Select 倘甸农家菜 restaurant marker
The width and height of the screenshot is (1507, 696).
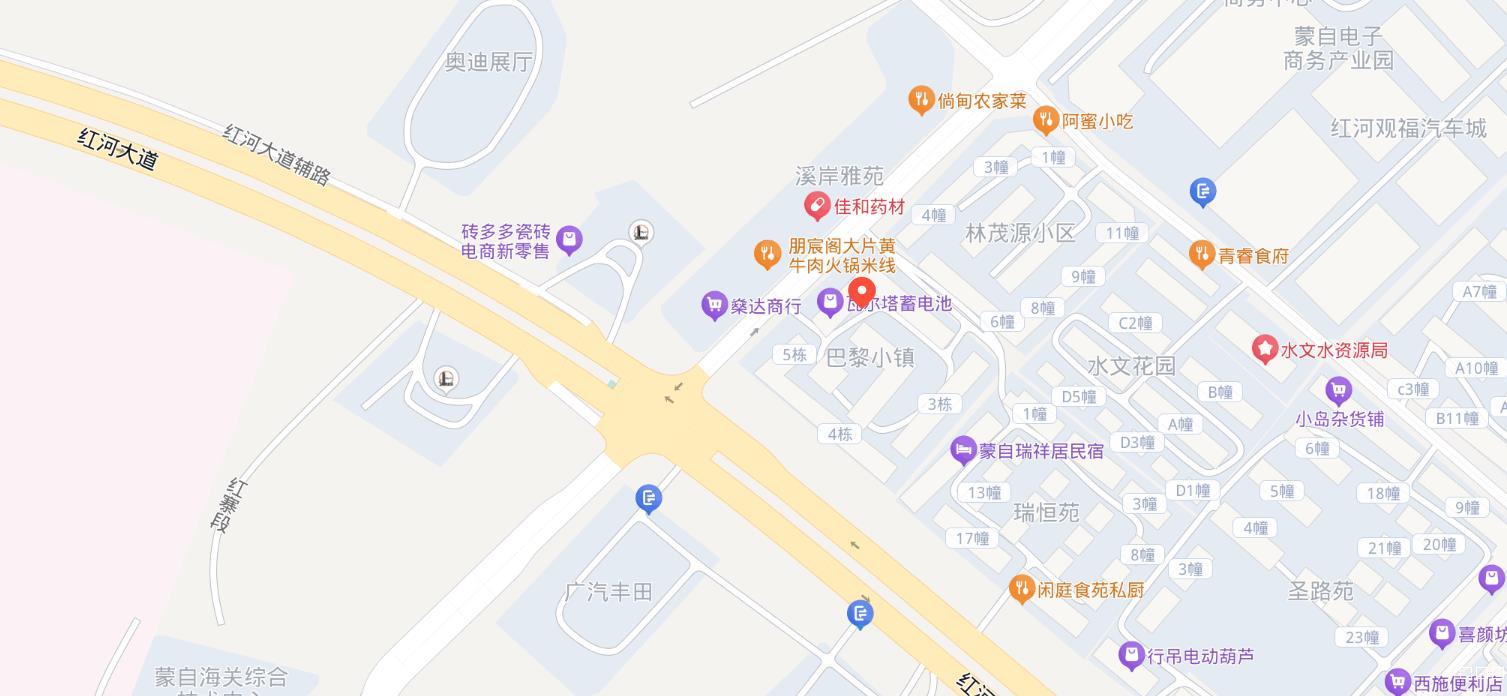[x=921, y=100]
